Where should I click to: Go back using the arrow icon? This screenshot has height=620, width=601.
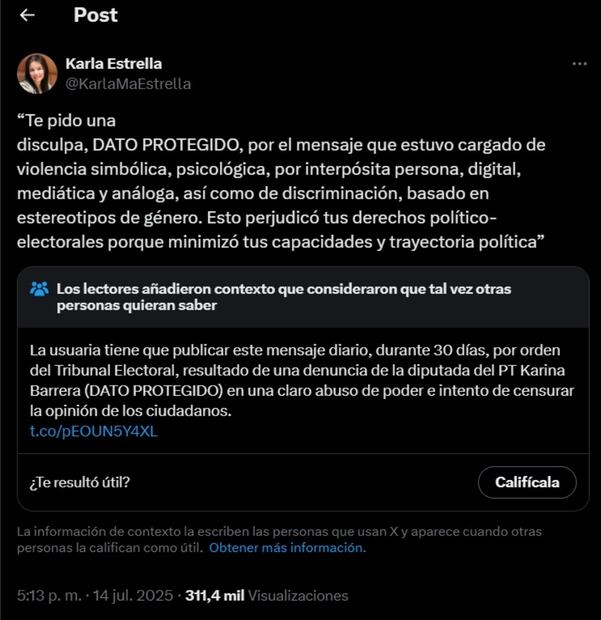tap(27, 15)
